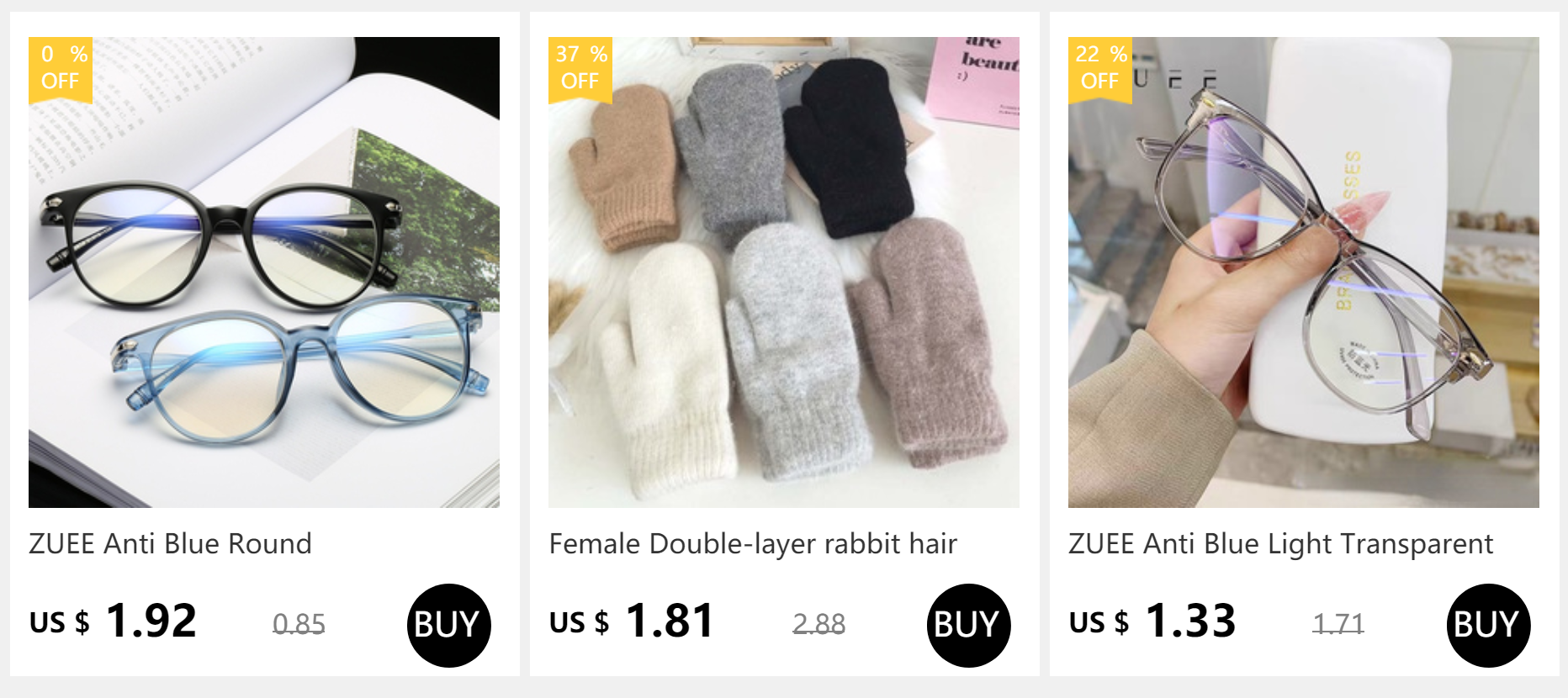Buy the Female Double-layer rabbit hair mittens

click(968, 625)
